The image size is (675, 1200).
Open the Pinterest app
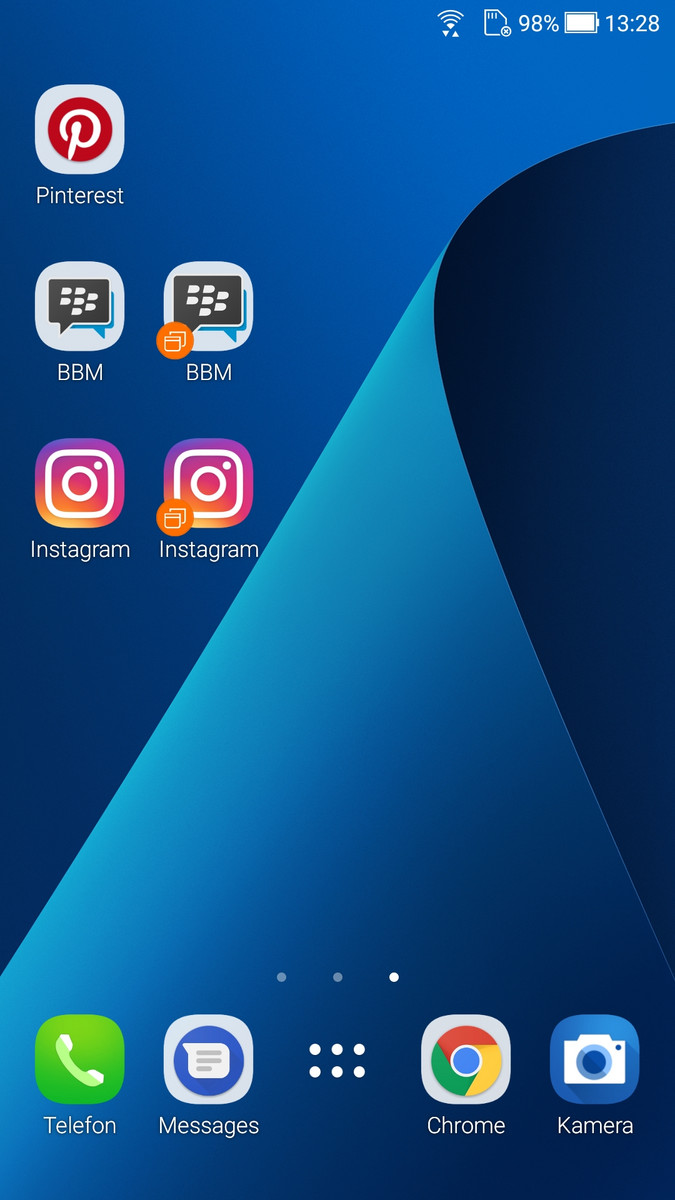tap(80, 130)
